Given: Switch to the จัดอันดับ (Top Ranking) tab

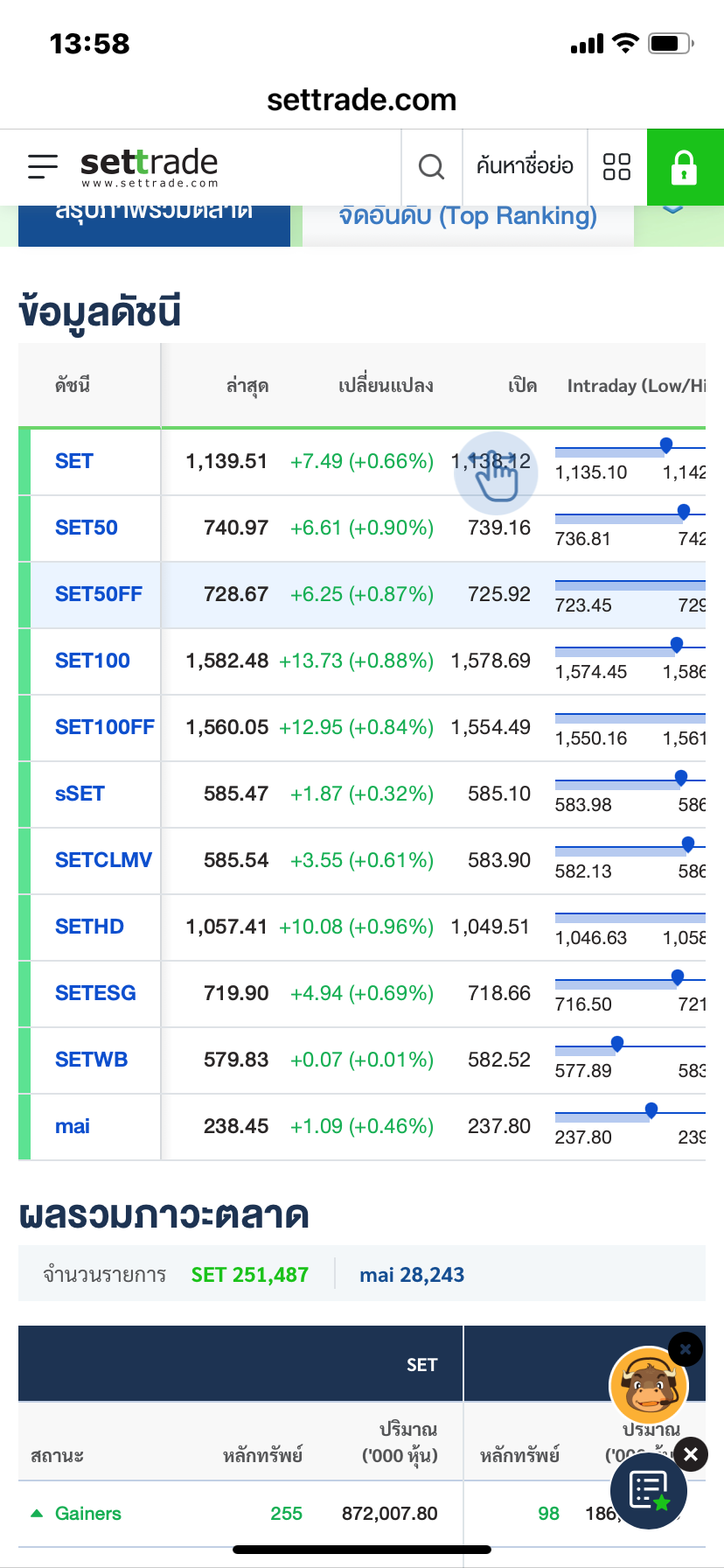Looking at the screenshot, I should click(468, 217).
